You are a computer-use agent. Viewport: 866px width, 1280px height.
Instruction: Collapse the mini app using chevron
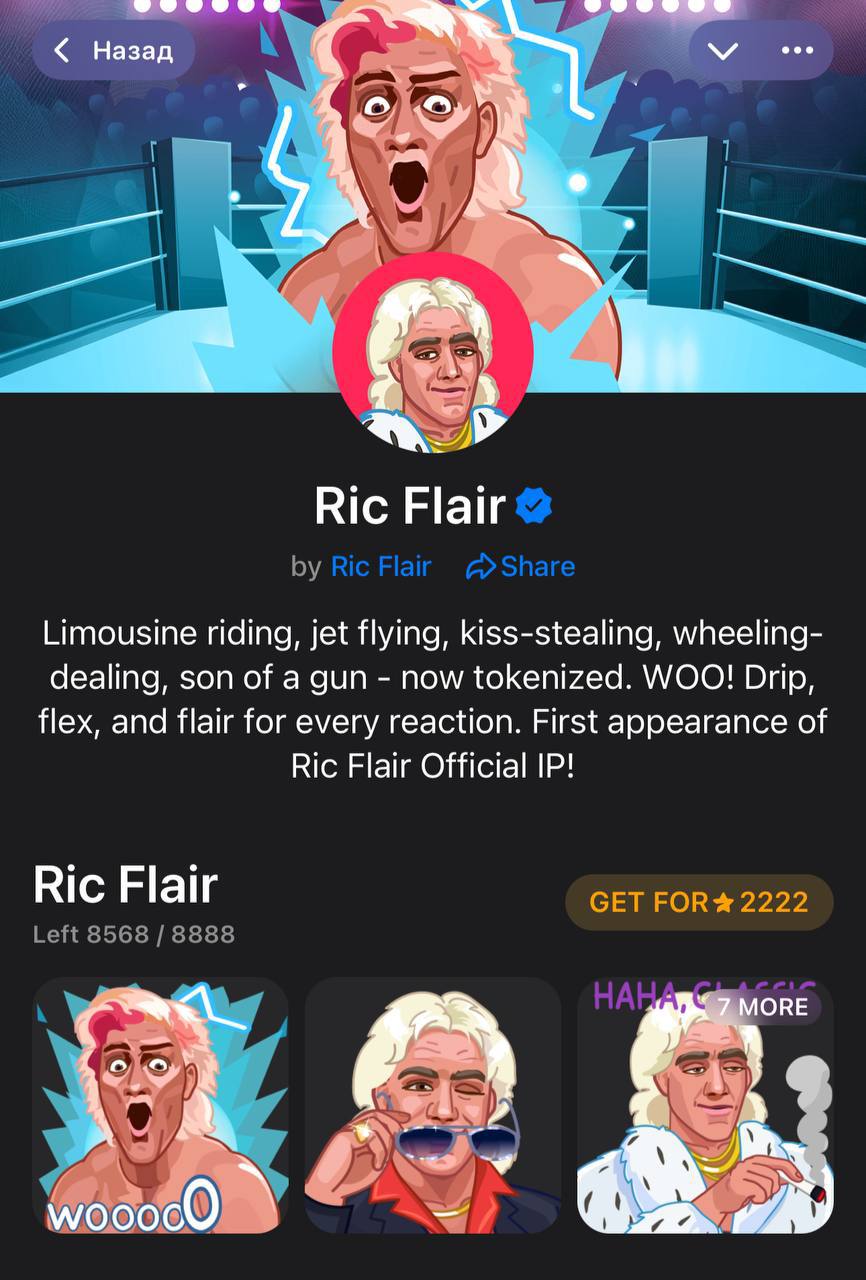coord(722,51)
